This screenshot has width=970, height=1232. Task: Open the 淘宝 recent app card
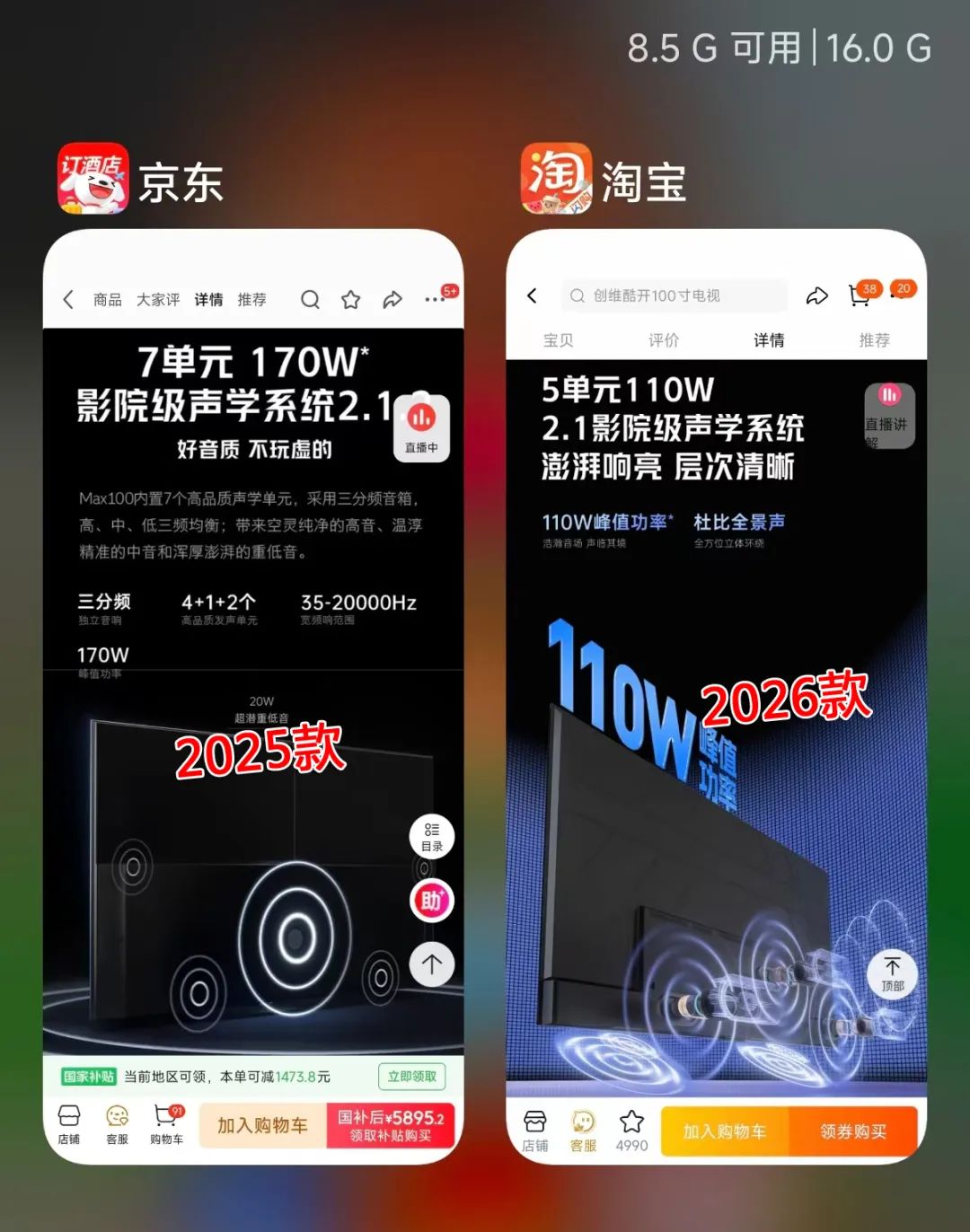pos(716,696)
